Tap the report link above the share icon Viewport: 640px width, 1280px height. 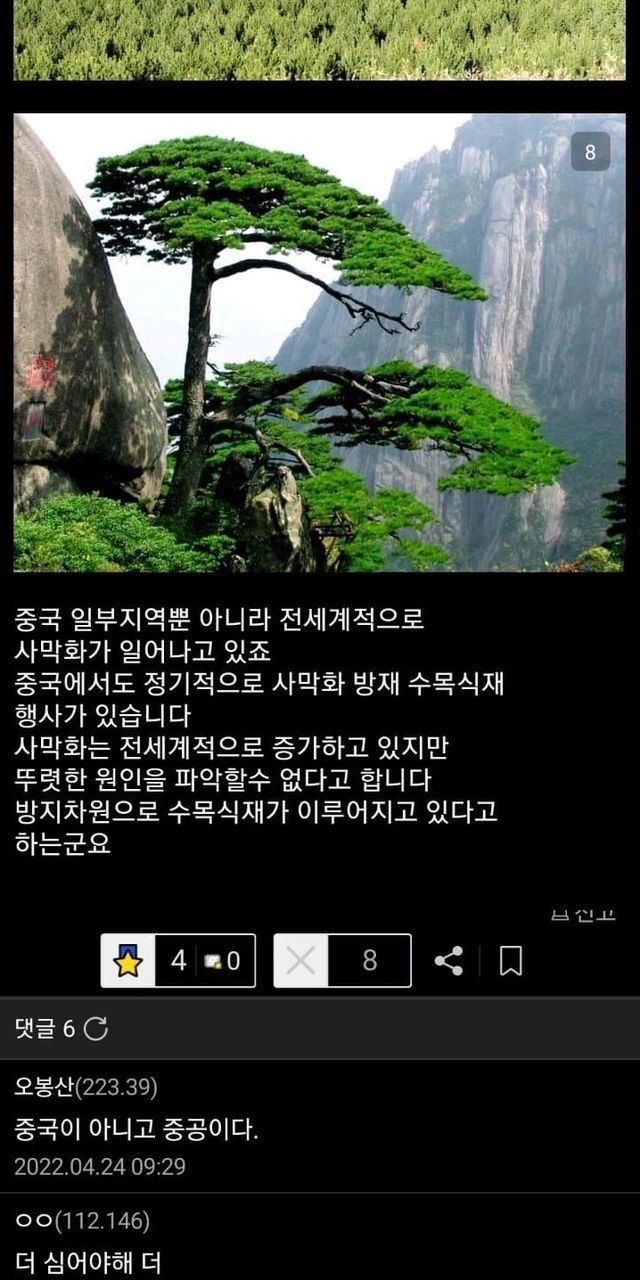[583, 914]
